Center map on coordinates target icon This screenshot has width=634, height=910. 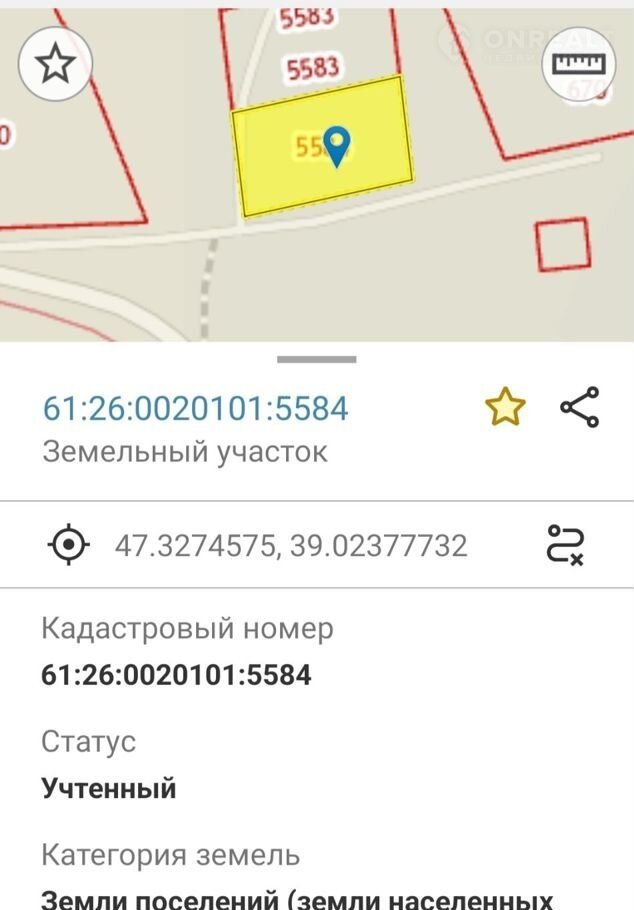69,545
